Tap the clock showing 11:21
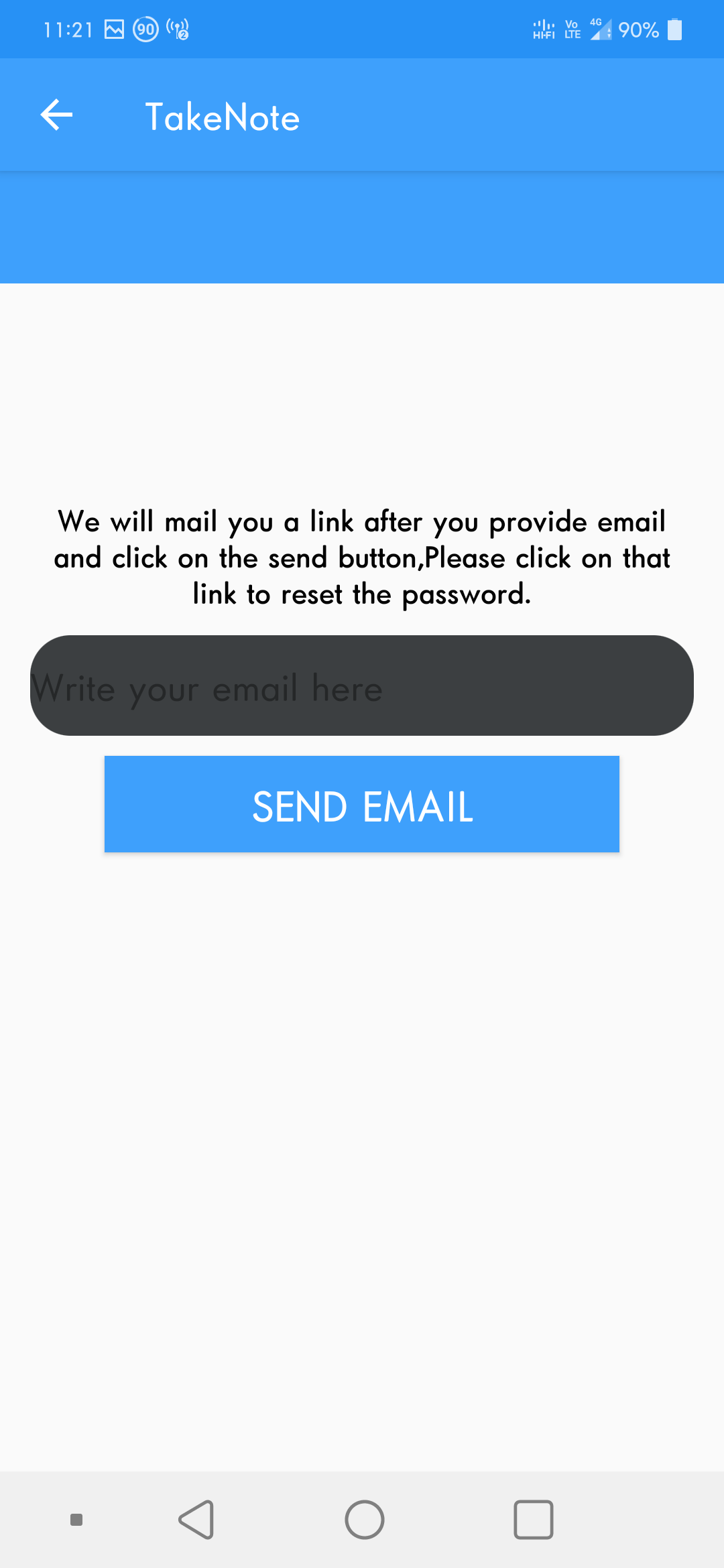Screen dimensions: 724x1568 [x=69, y=28]
